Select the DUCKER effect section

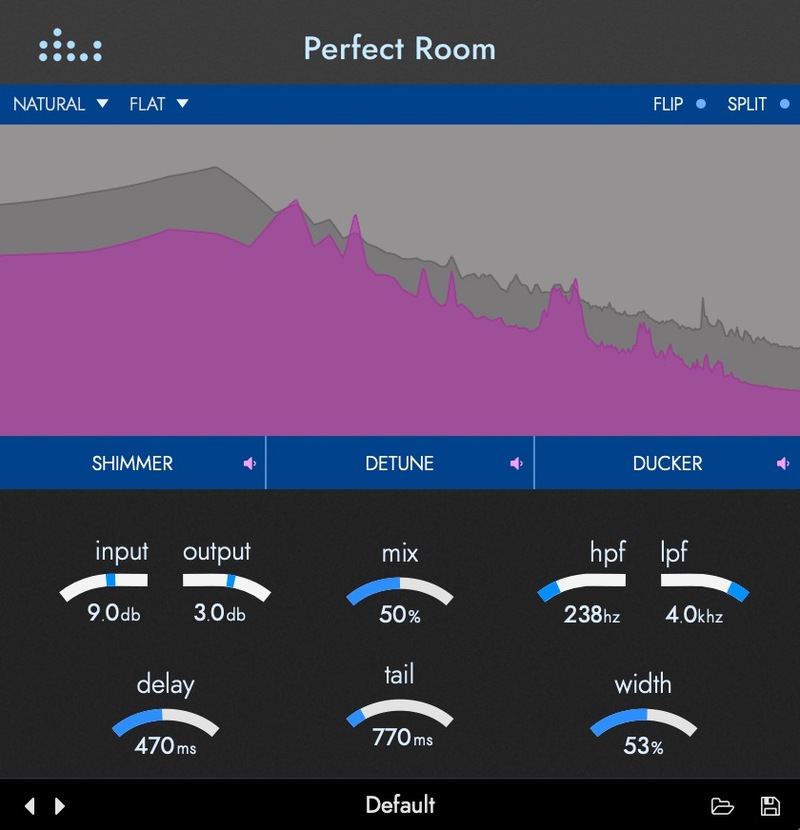667,463
